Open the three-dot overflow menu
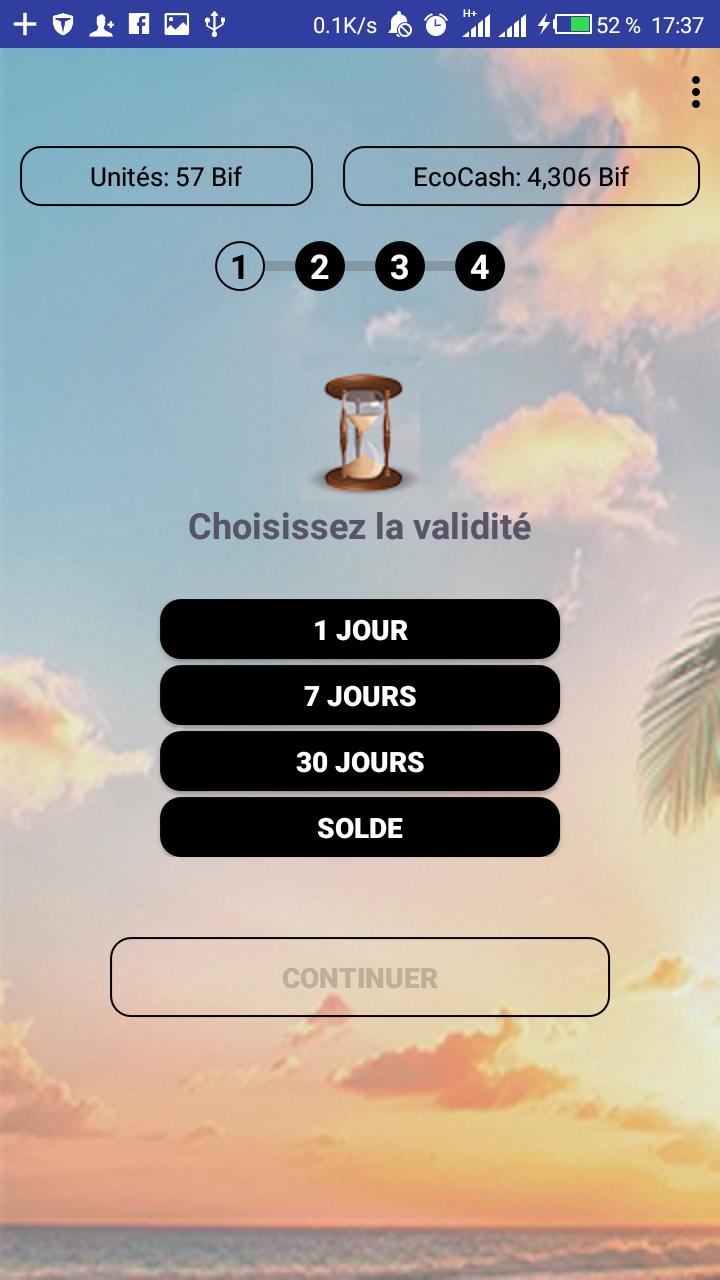The image size is (720, 1280). [x=695, y=92]
